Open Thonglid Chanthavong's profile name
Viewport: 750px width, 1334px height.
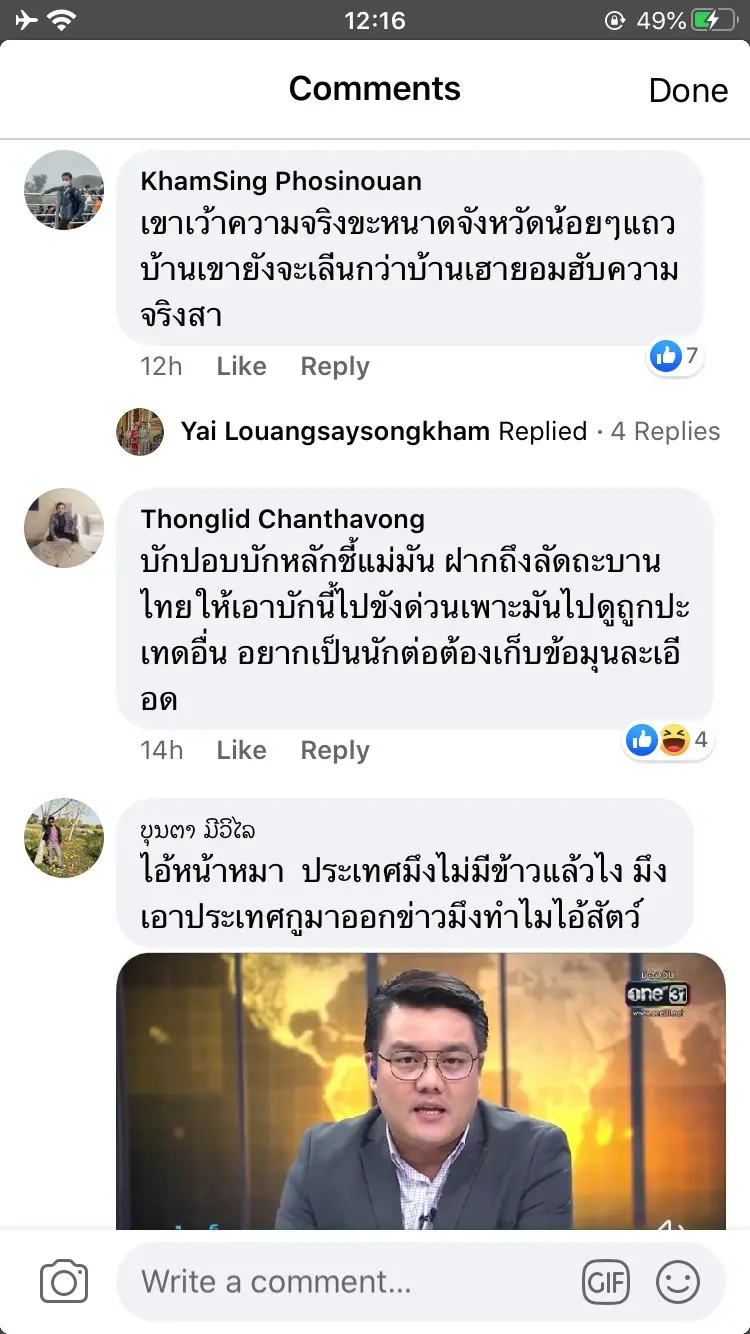click(282, 519)
